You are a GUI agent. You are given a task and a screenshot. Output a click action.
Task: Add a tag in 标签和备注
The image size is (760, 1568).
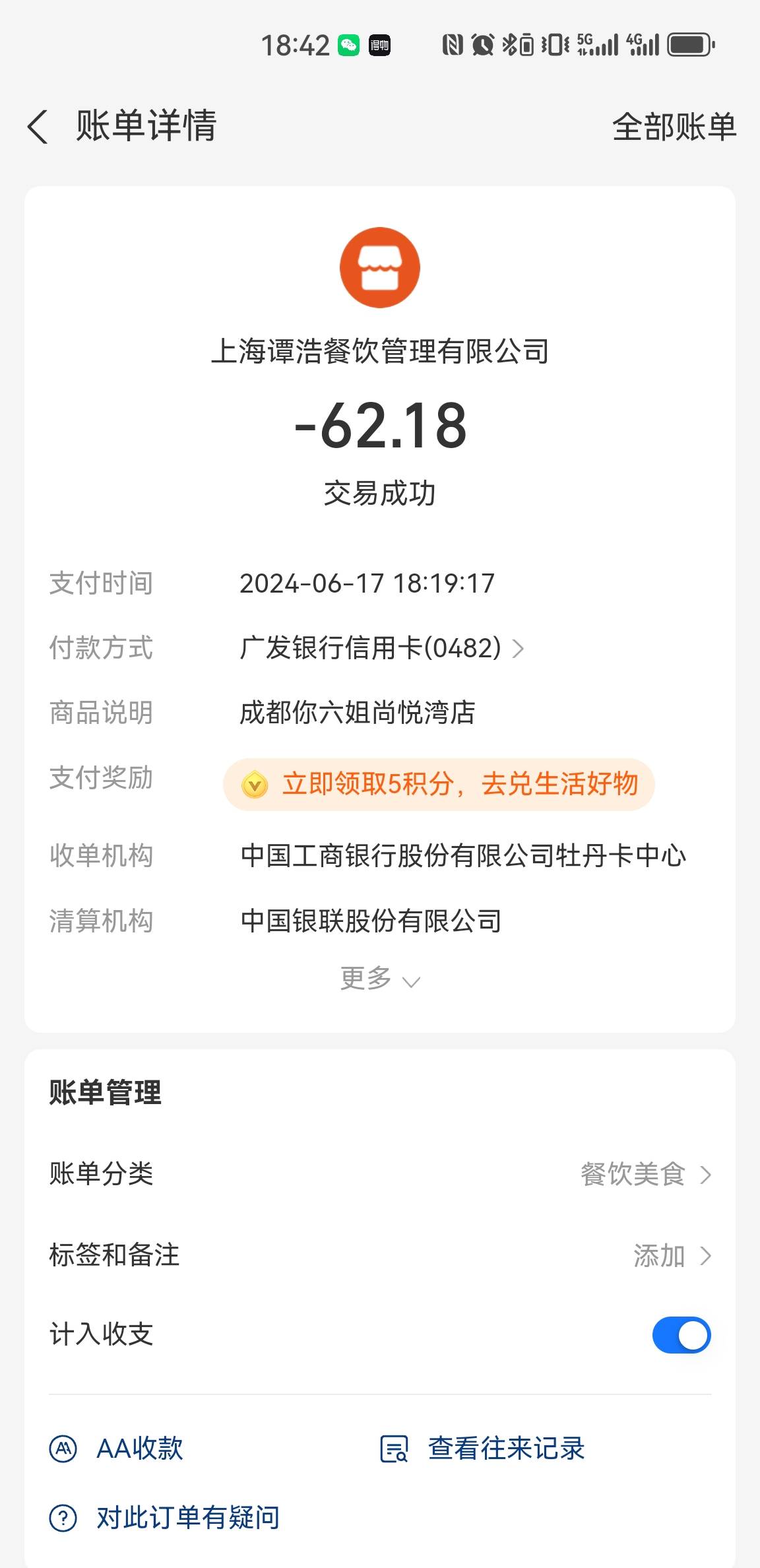380,1255
